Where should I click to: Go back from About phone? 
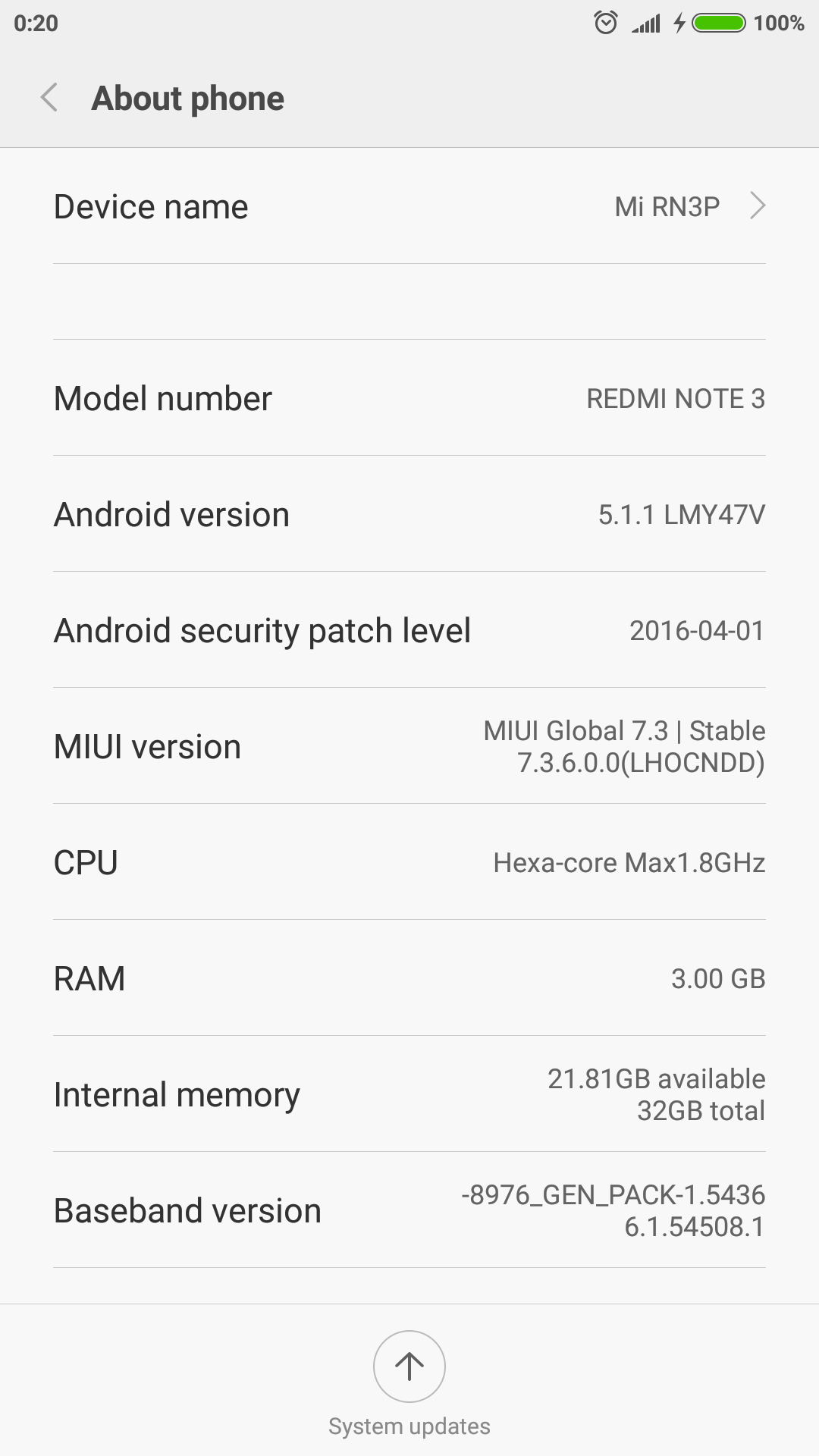pyautogui.click(x=49, y=98)
